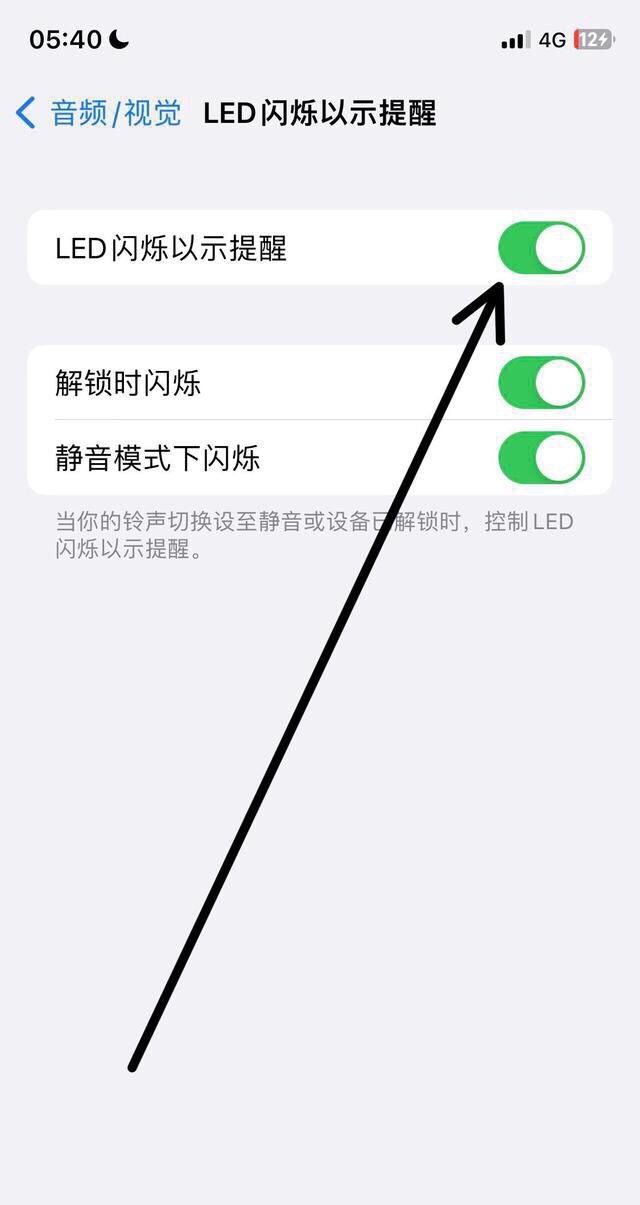Toggle off 静音模式下闪烁

pyautogui.click(x=541, y=458)
